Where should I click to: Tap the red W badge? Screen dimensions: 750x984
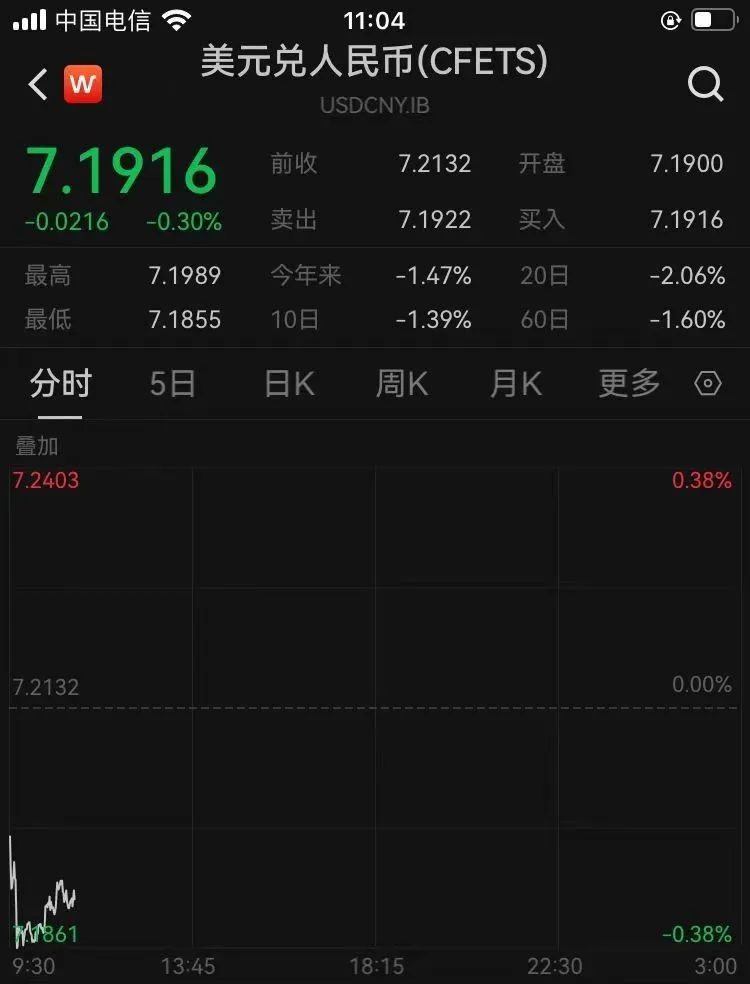(83, 85)
